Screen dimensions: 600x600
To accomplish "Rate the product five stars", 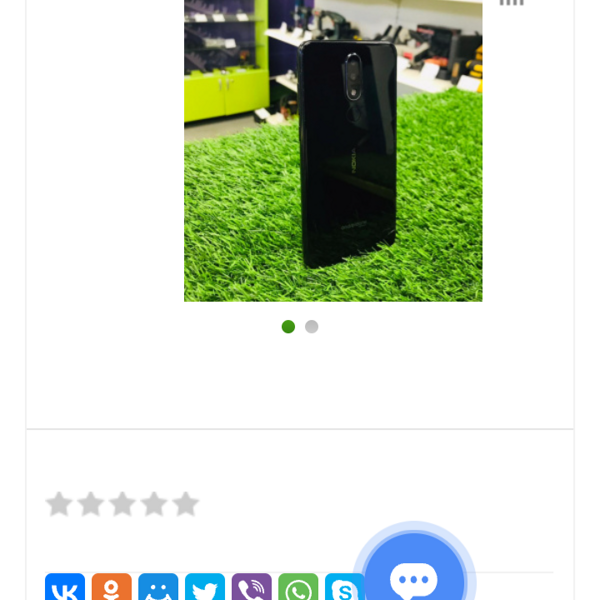I will pos(186,504).
